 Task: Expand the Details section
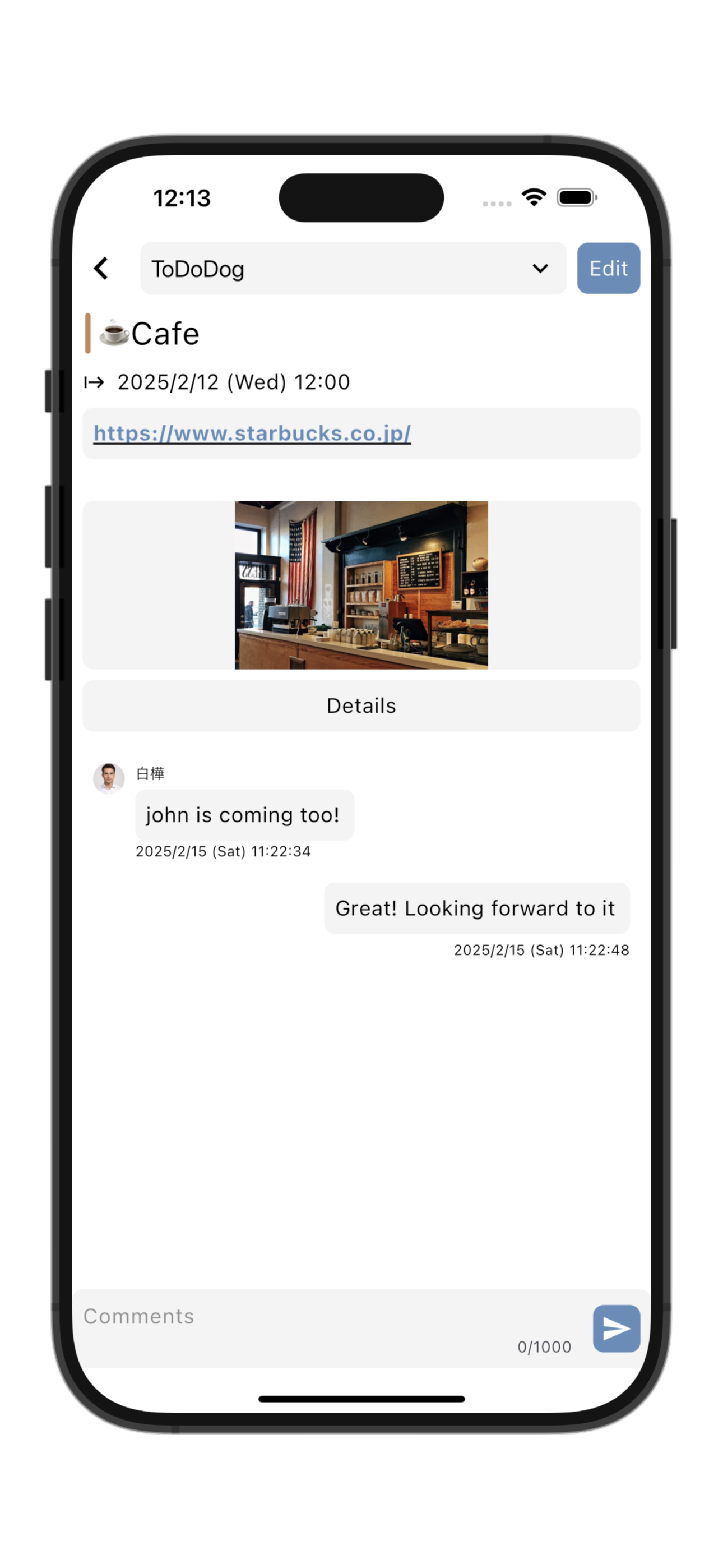tap(361, 705)
